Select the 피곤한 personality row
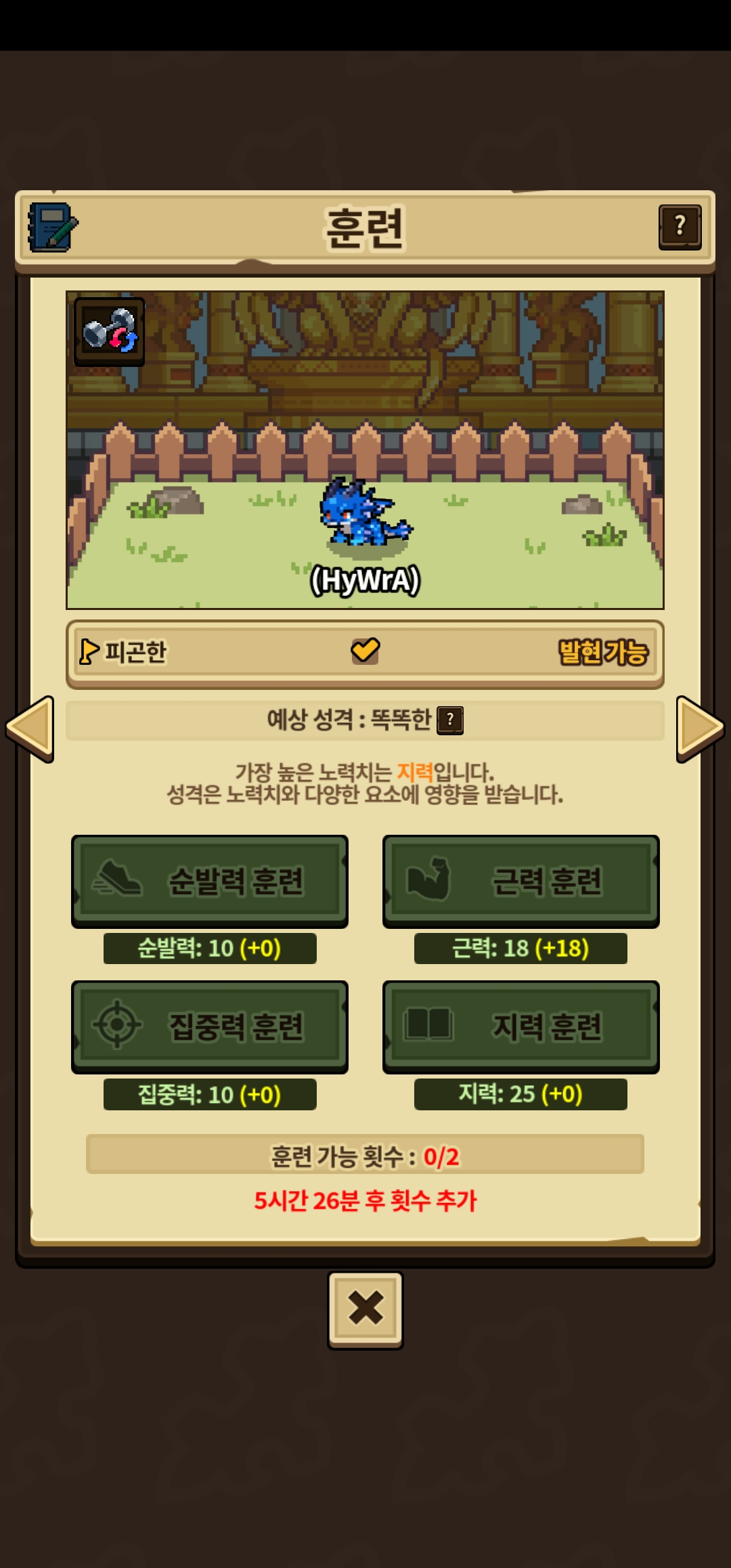The image size is (731, 1568). [365, 653]
